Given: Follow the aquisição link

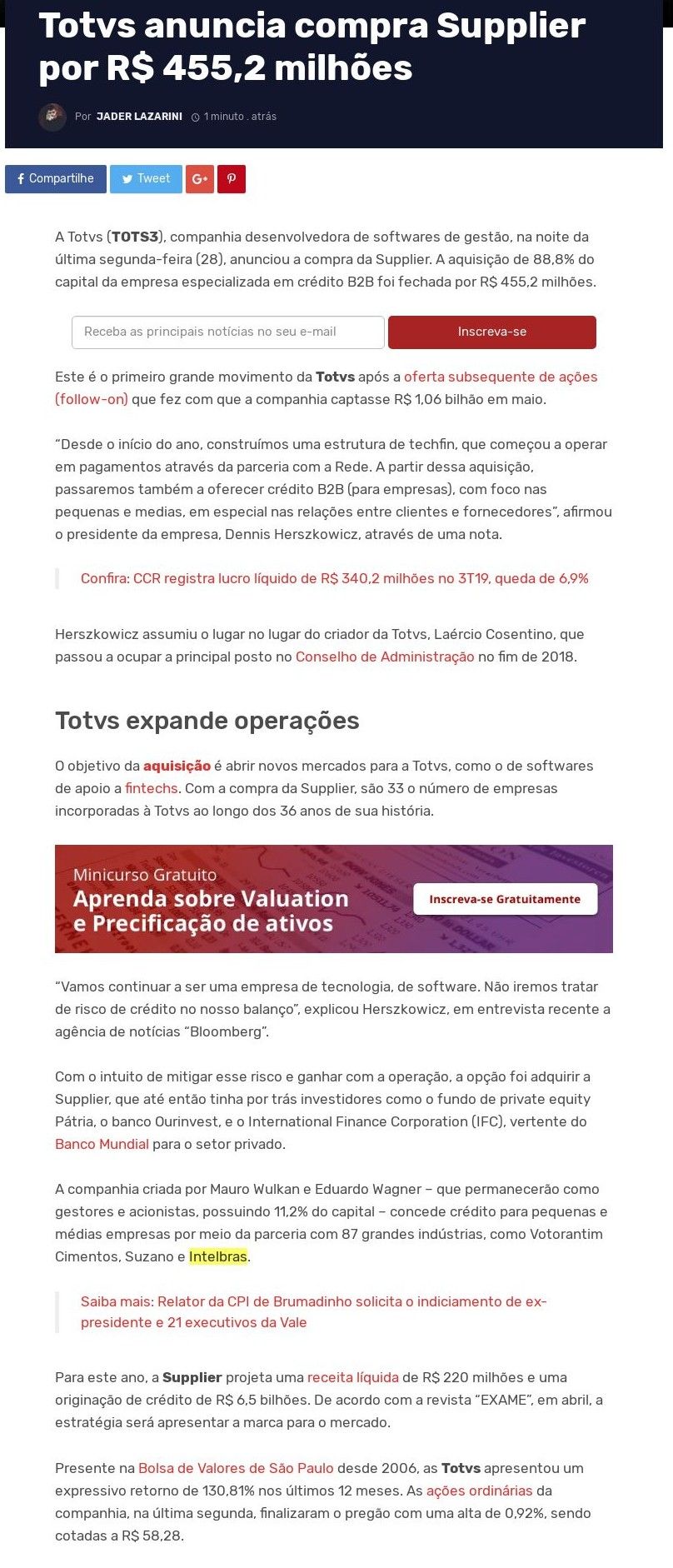Looking at the screenshot, I should tap(177, 766).
